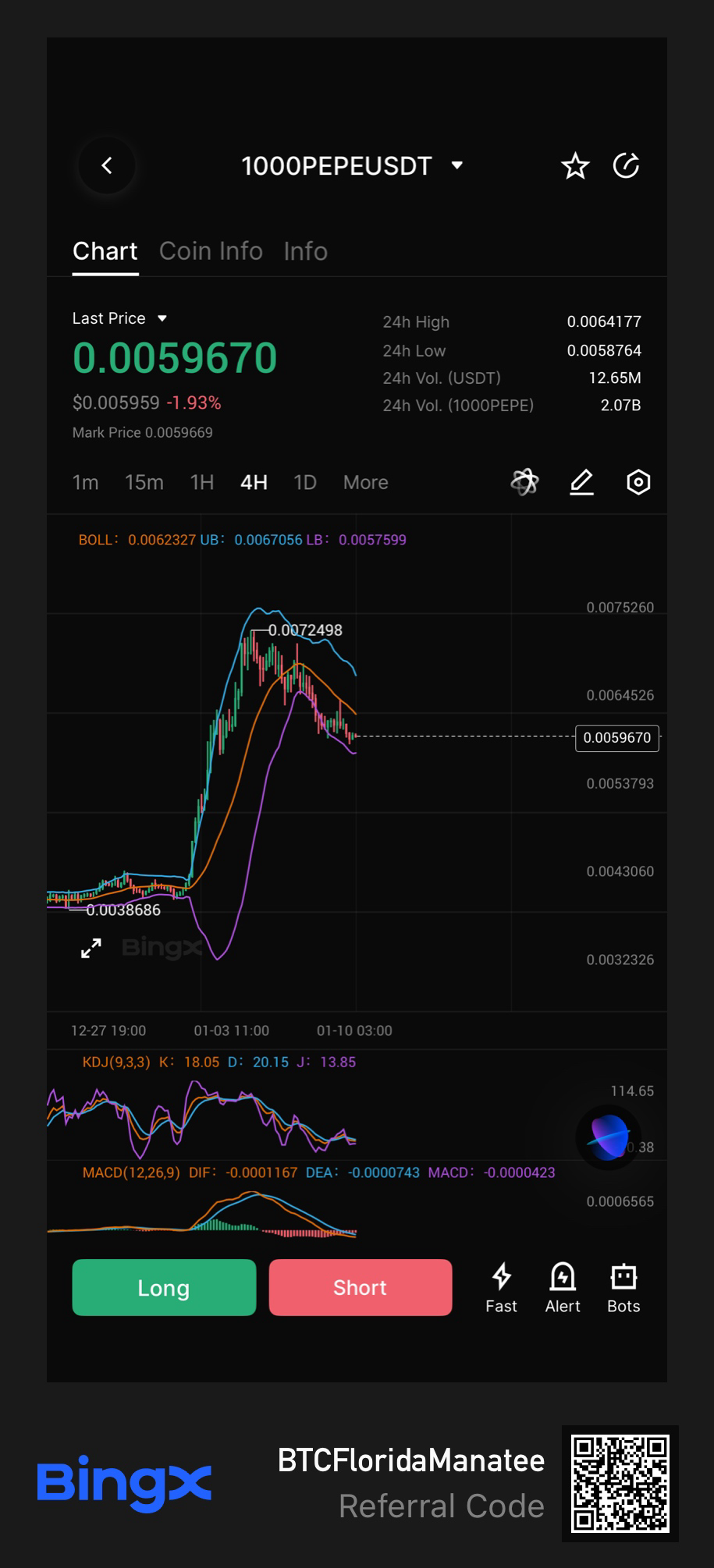Open the More timeframes dropdown

click(365, 482)
